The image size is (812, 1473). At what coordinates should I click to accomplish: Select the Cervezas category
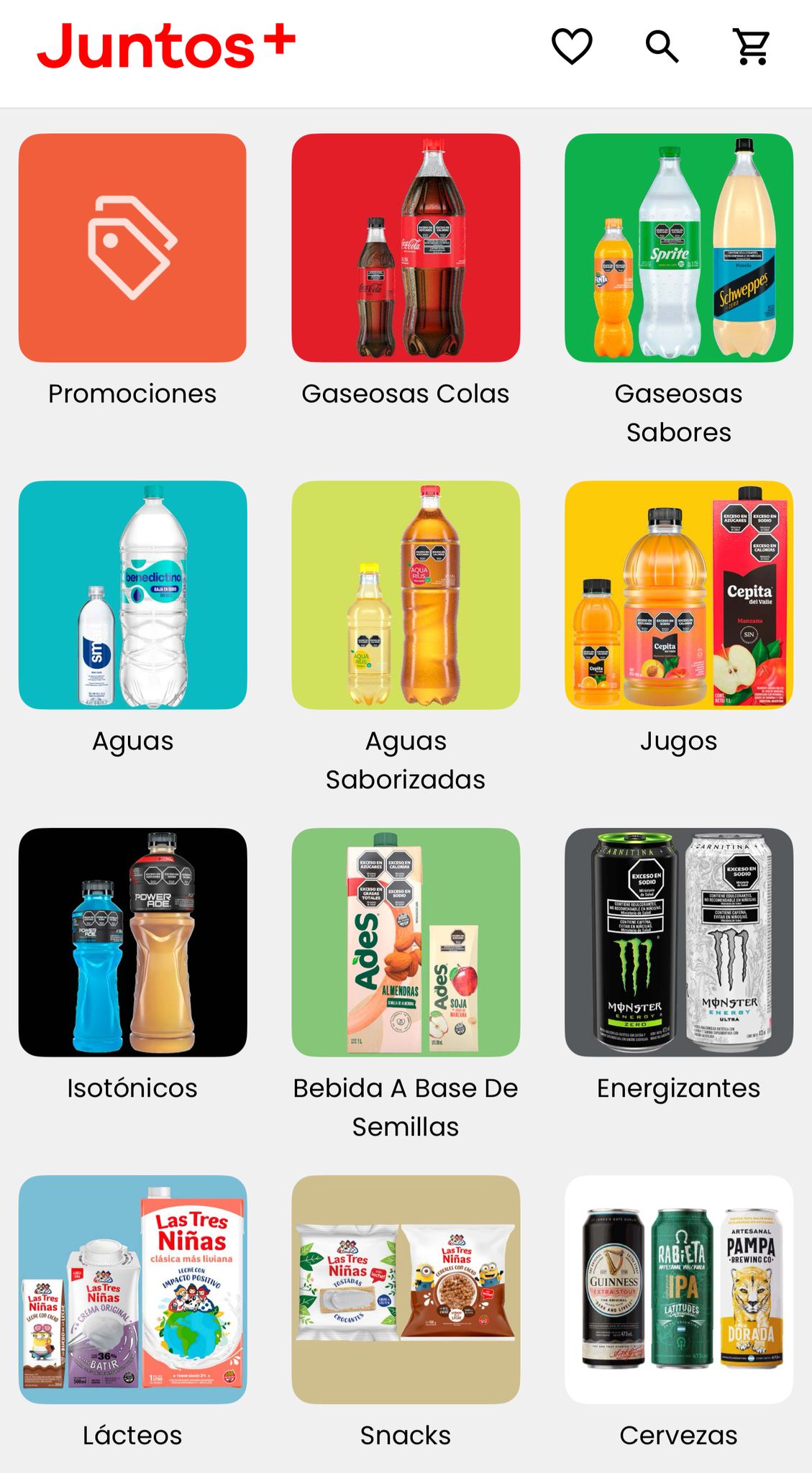[679, 1290]
